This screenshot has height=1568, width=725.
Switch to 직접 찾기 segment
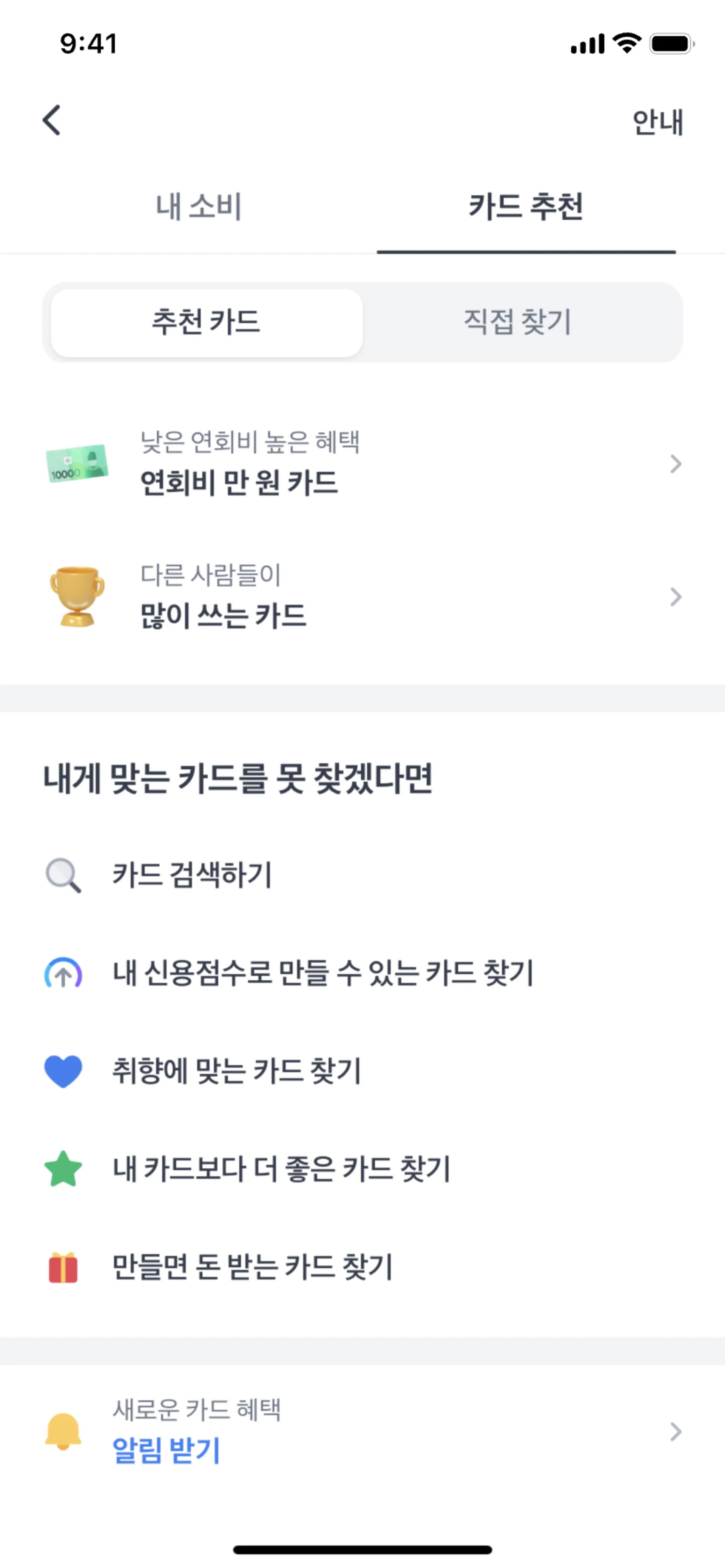(x=518, y=322)
